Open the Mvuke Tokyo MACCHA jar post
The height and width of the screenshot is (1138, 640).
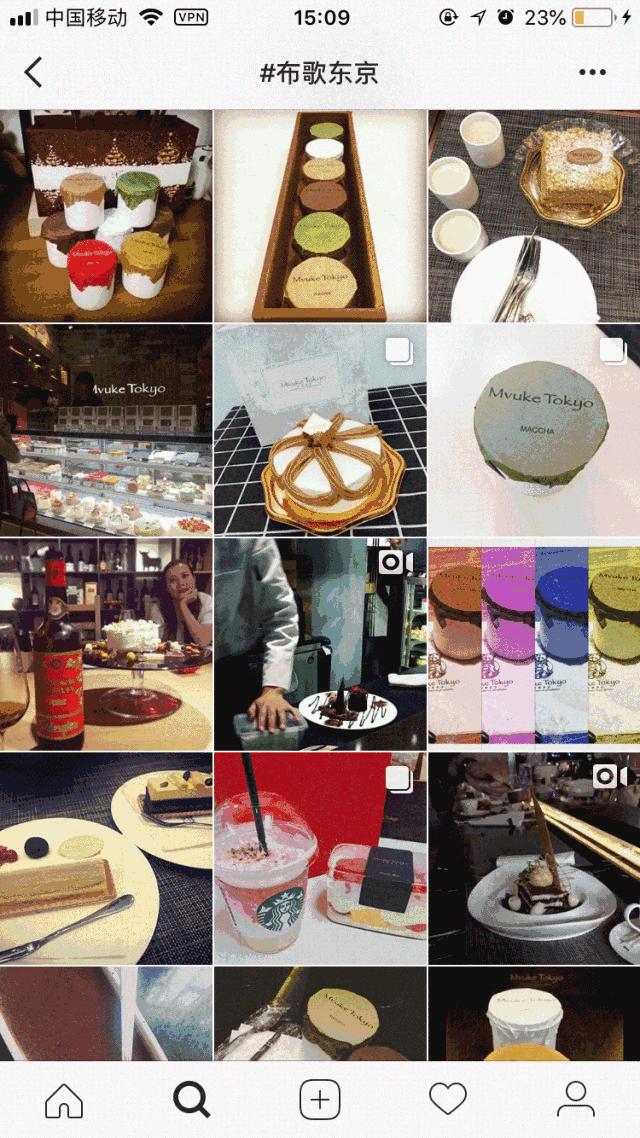[x=534, y=430]
